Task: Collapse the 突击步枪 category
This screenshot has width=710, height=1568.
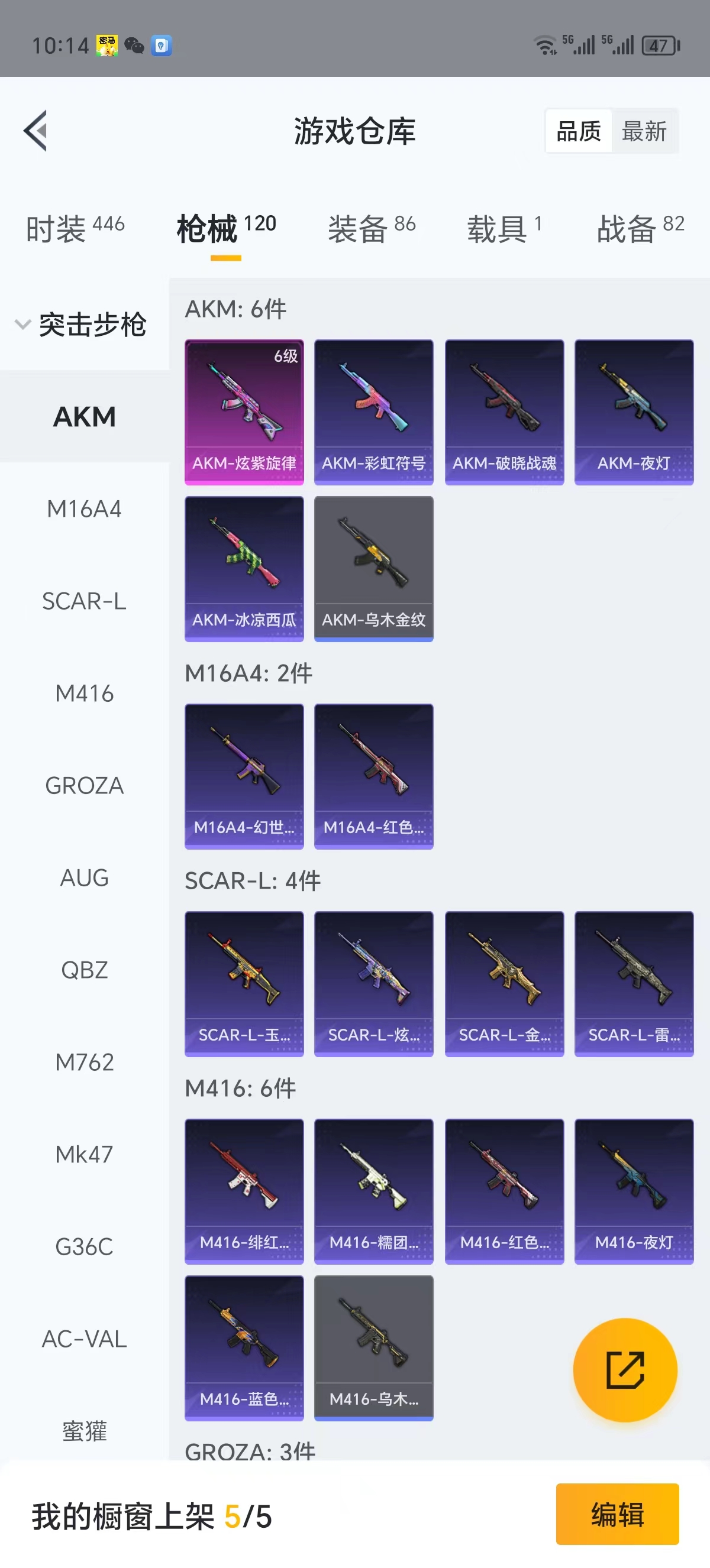Action: pyautogui.click(x=81, y=324)
